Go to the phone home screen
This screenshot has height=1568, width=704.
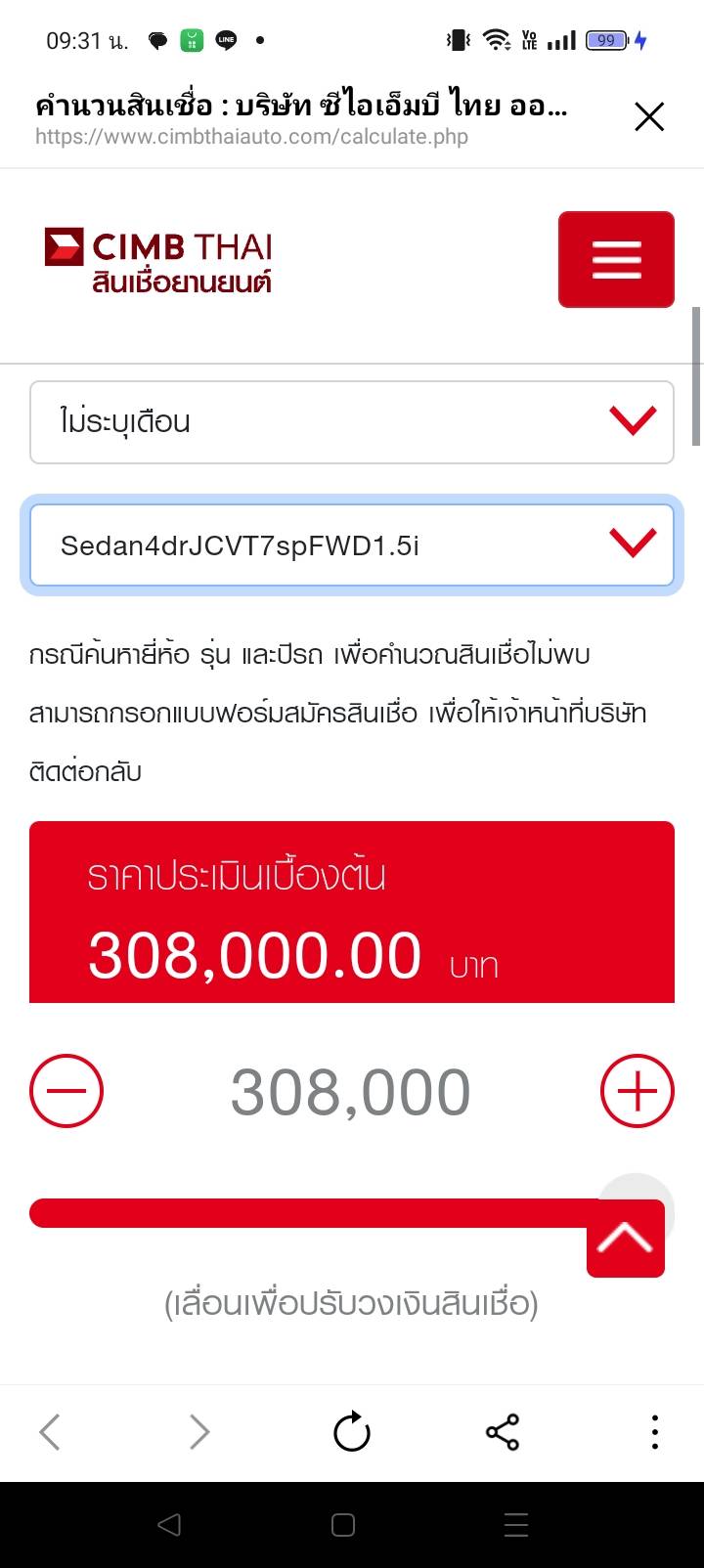pos(343,1525)
